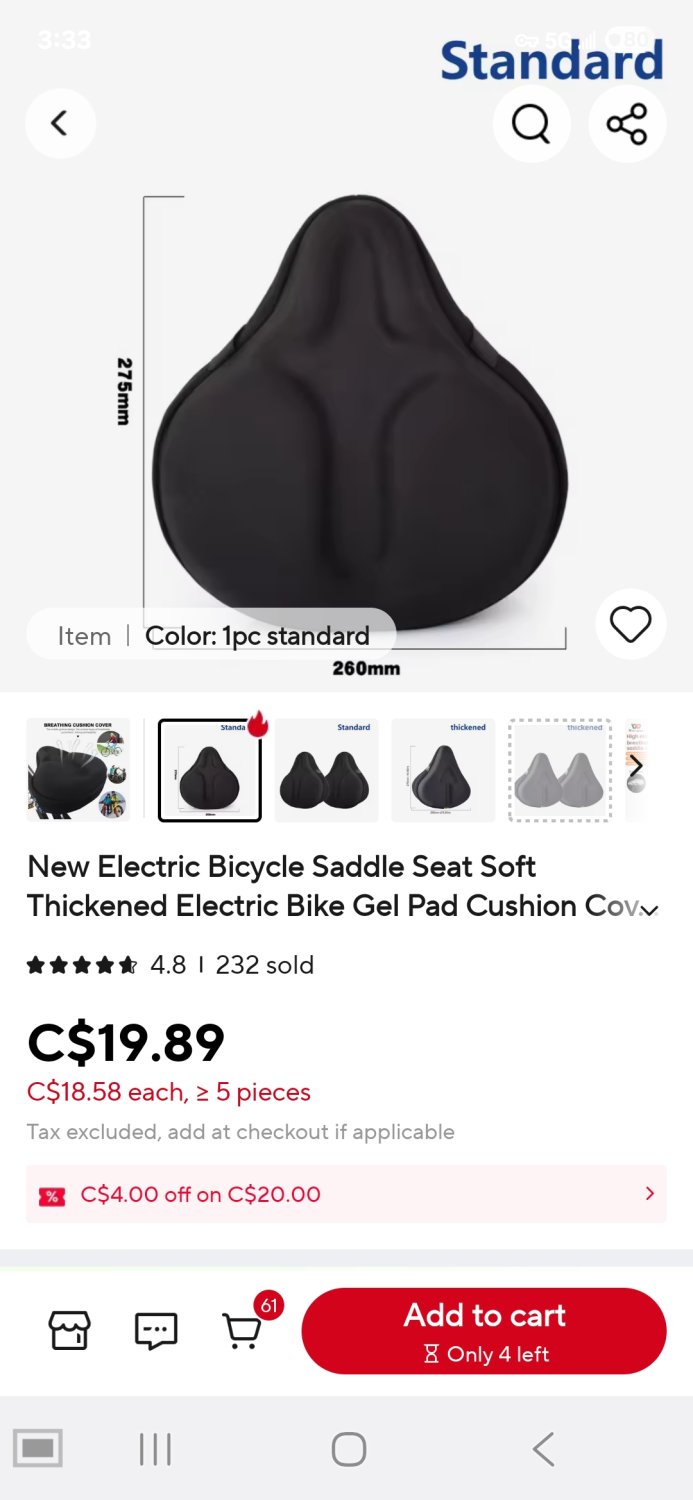Open the shopping cart with 61 items

[243, 1331]
